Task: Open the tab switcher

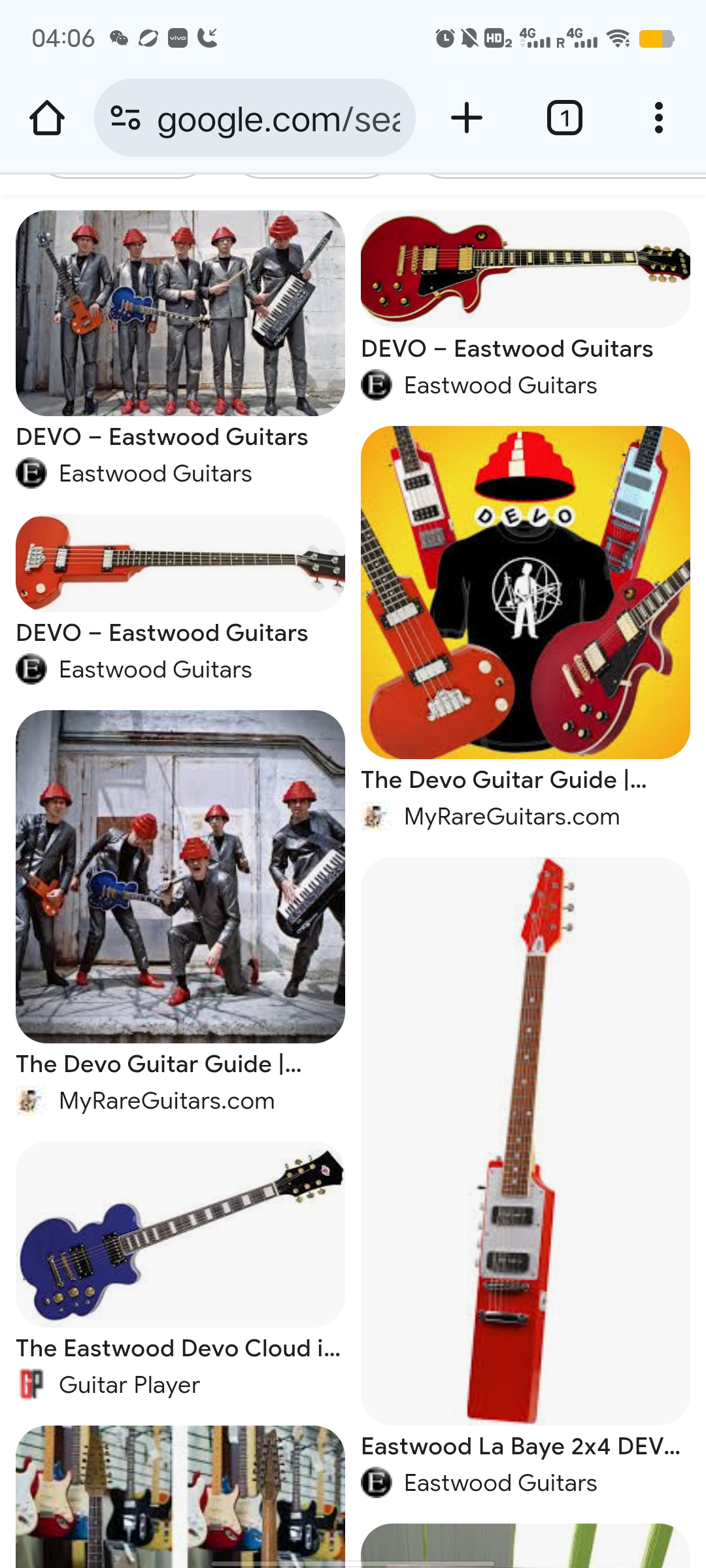Action: (564, 118)
